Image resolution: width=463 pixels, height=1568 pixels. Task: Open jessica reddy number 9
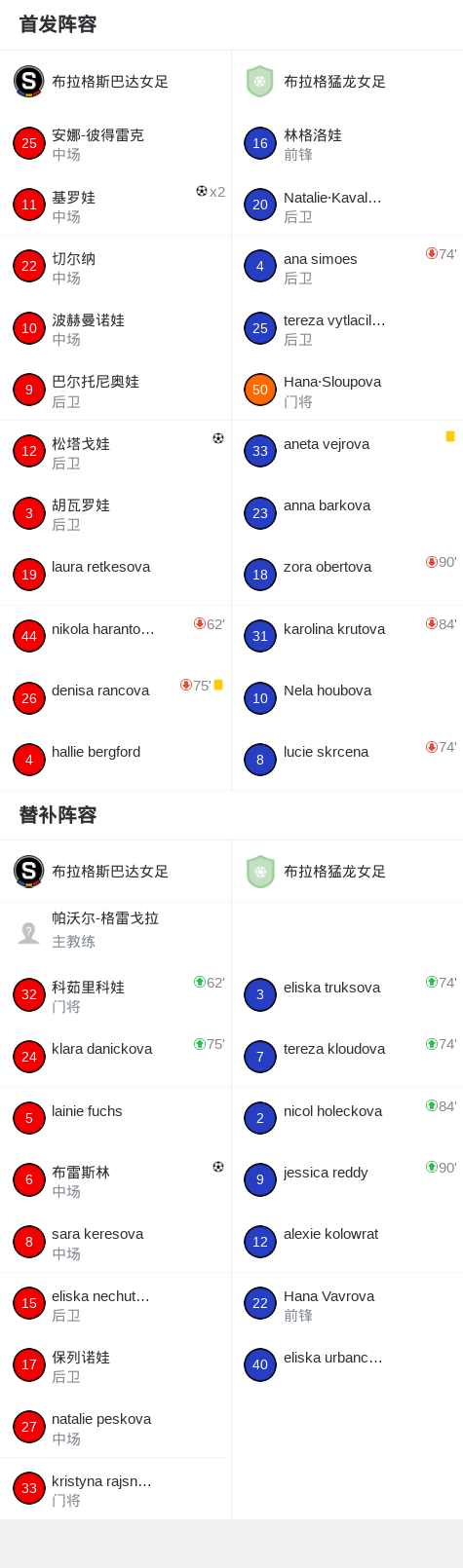coord(347,1180)
